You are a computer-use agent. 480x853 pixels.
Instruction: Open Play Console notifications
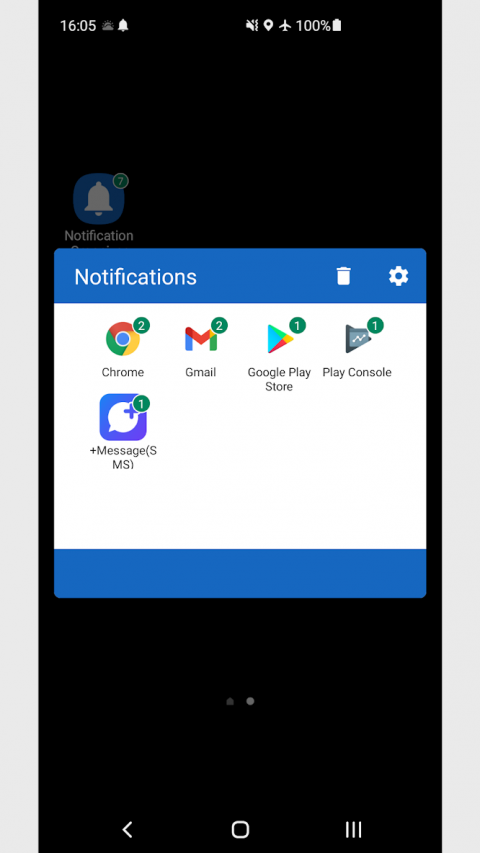(x=357, y=348)
